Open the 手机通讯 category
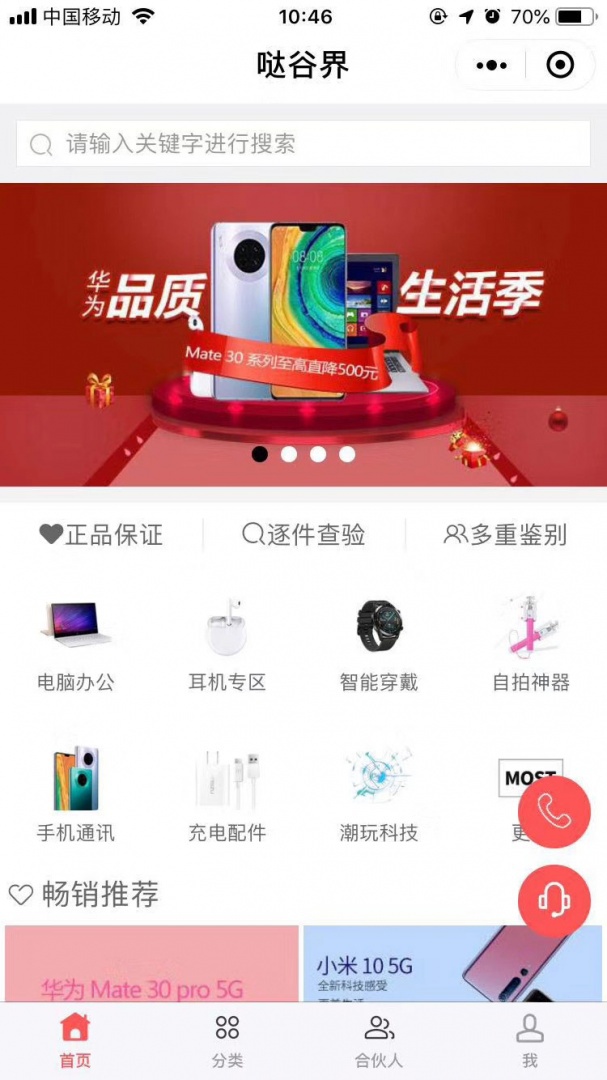This screenshot has height=1080, width=607. [75, 795]
